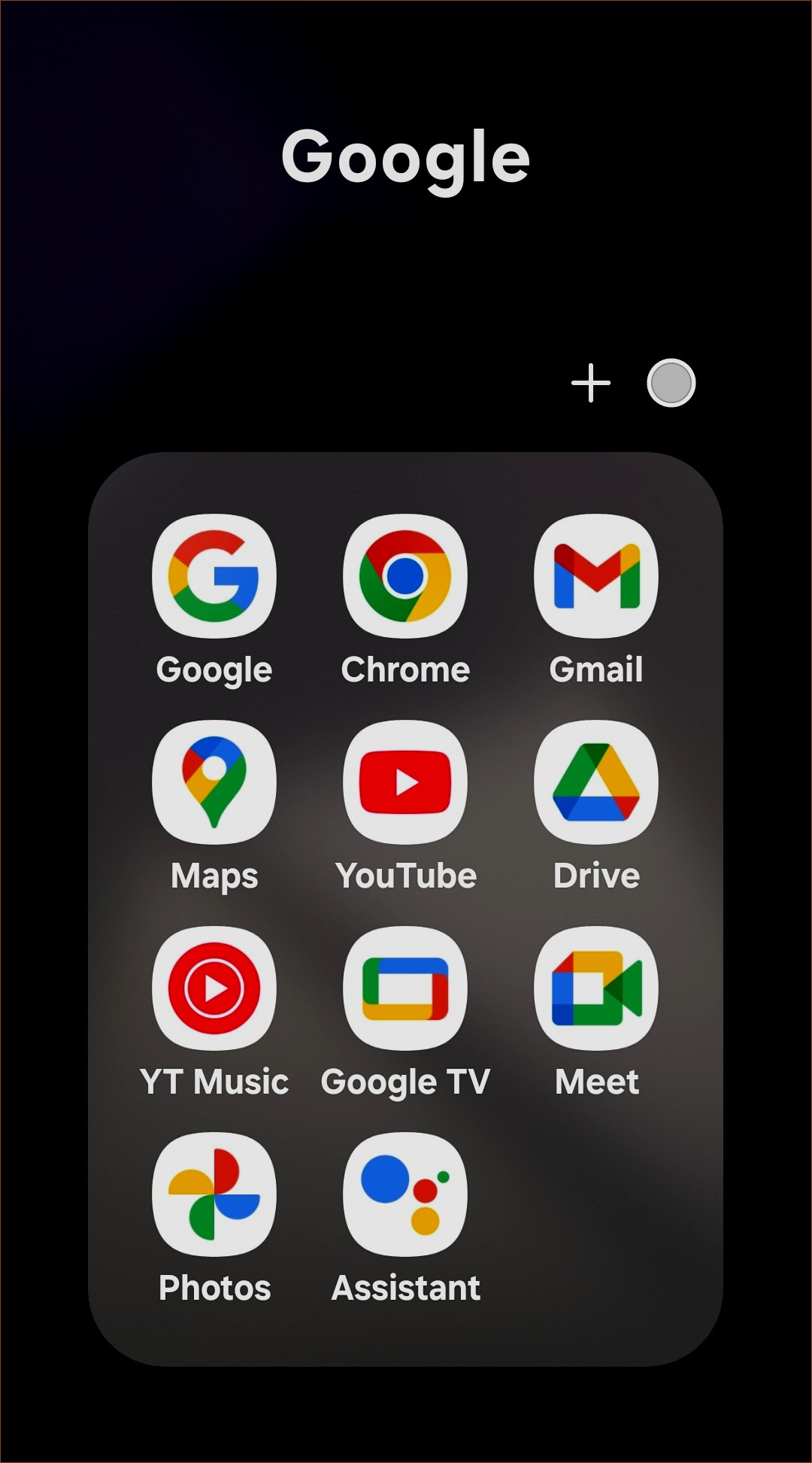Open Gmail
Screen dimensions: 812x1463
596,577
